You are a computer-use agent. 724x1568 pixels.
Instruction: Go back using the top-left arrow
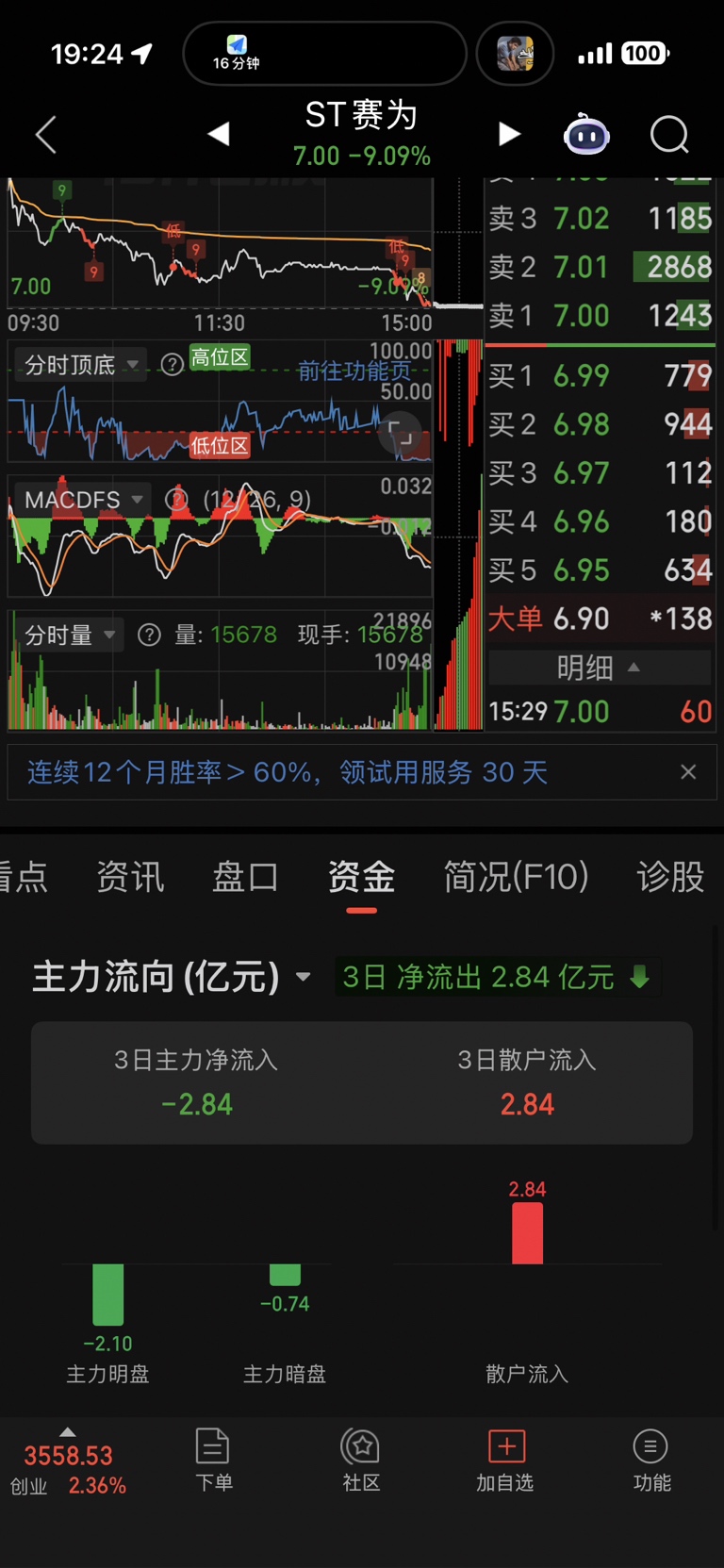click(x=46, y=135)
